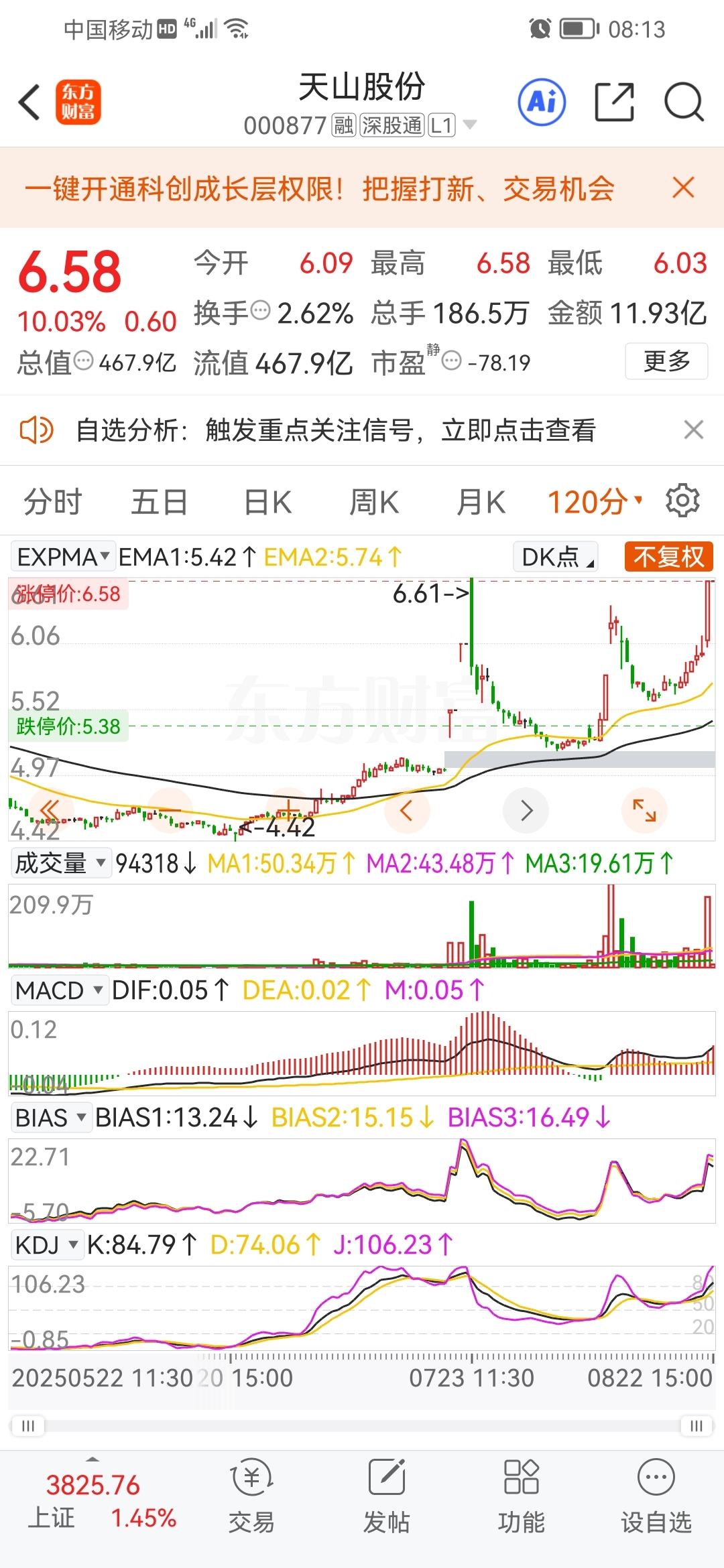Screen dimensions: 724x1568
Task: Open chart settings gear
Action: 682,501
